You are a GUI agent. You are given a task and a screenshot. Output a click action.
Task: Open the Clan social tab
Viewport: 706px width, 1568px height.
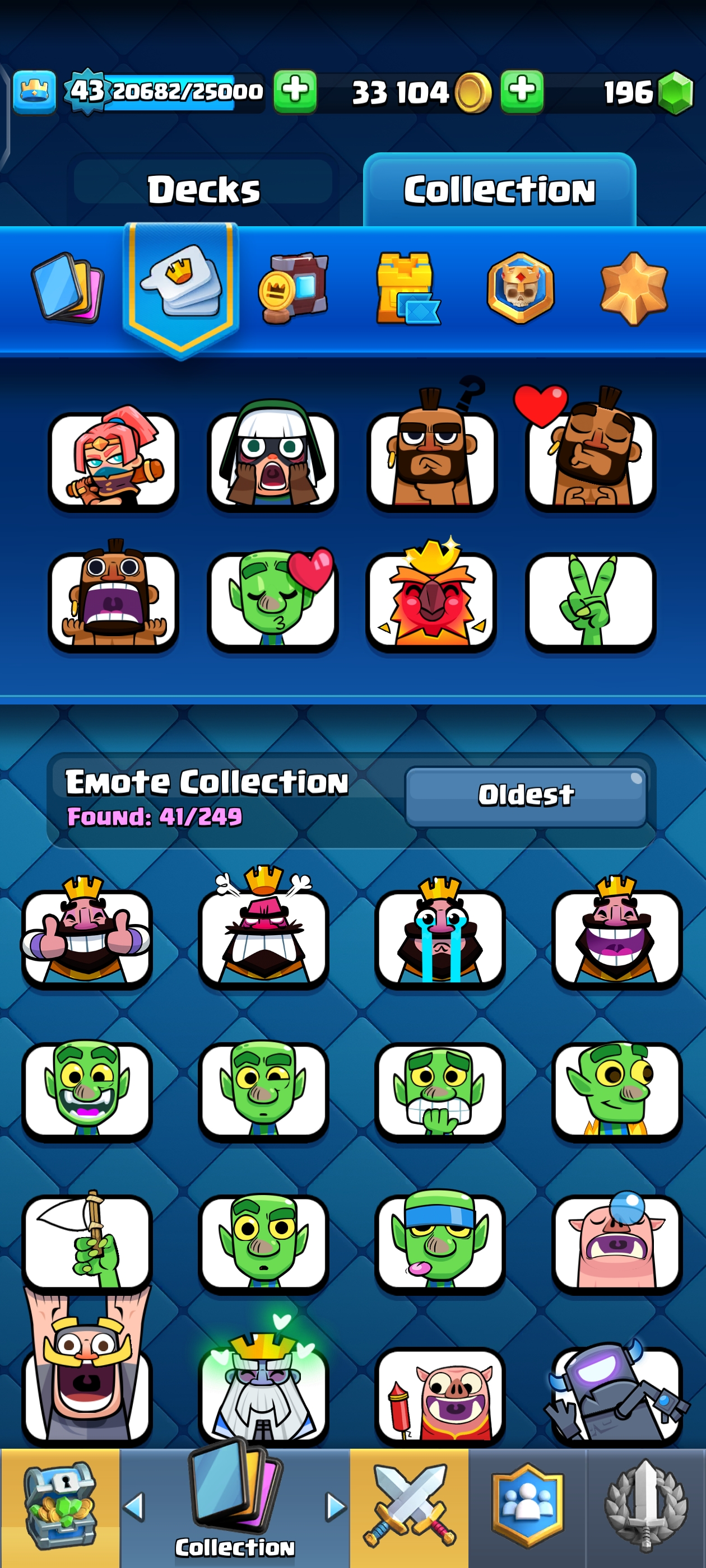click(527, 1506)
